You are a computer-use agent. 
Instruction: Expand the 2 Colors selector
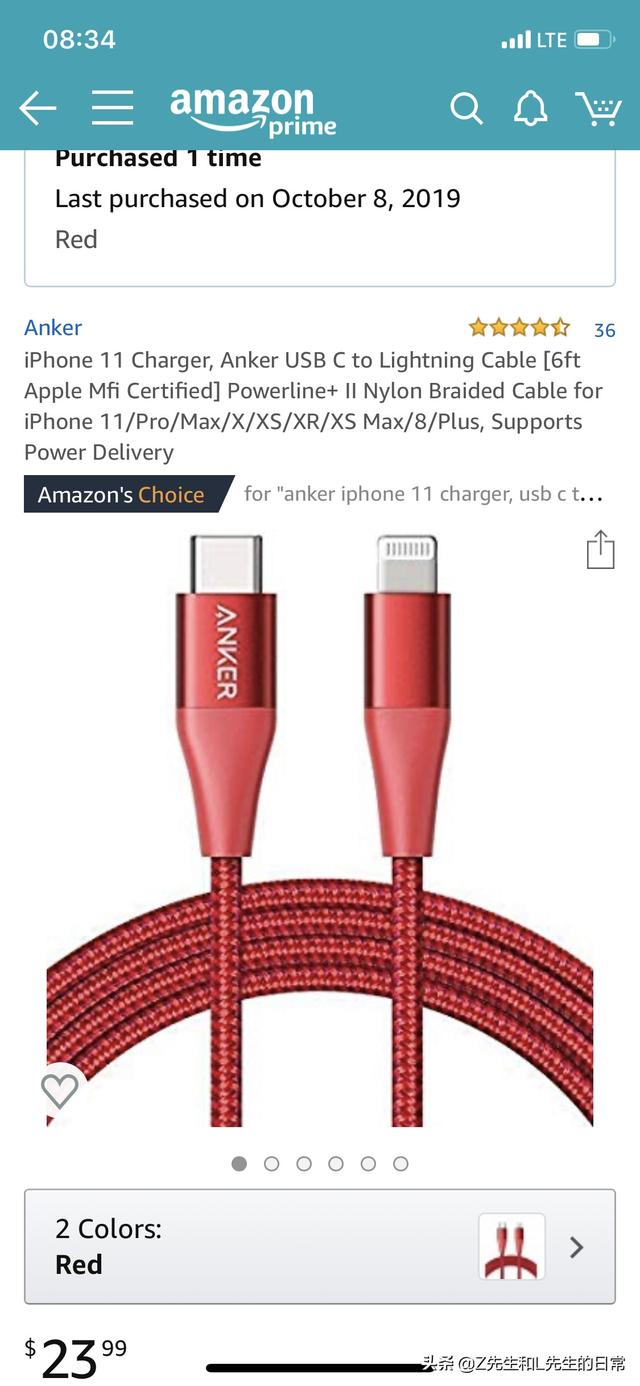(320, 1246)
